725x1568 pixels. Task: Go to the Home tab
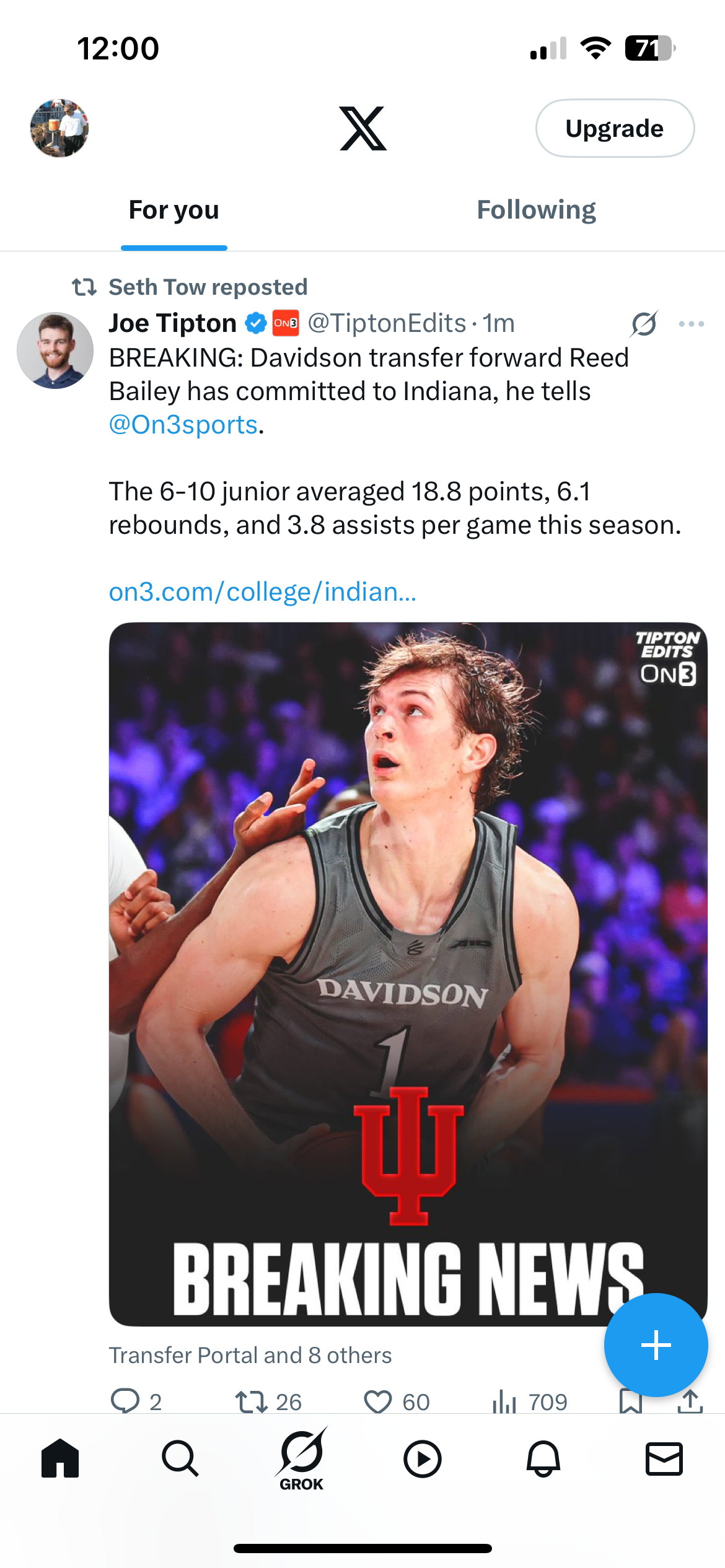60,1458
